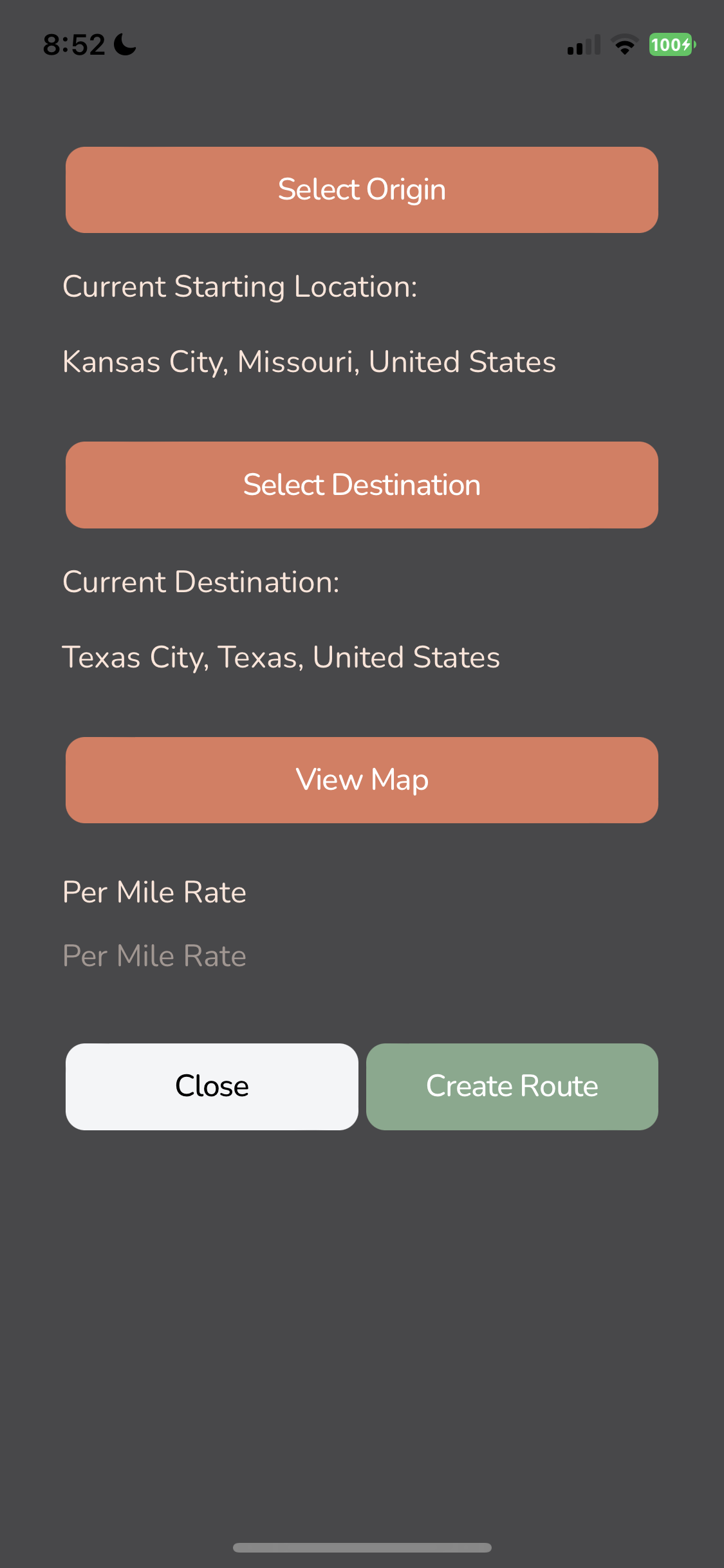Choose a destination with Select Destination
The width and height of the screenshot is (724, 1568).
pos(362,485)
